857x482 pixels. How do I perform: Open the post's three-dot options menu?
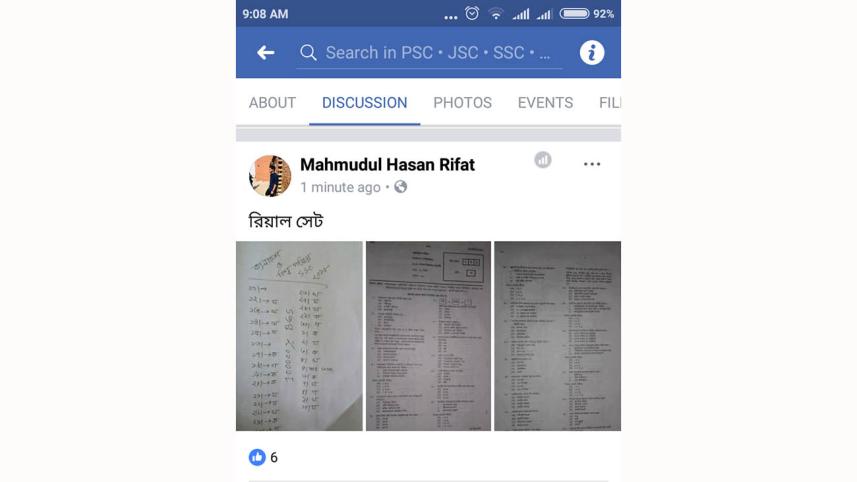(592, 164)
